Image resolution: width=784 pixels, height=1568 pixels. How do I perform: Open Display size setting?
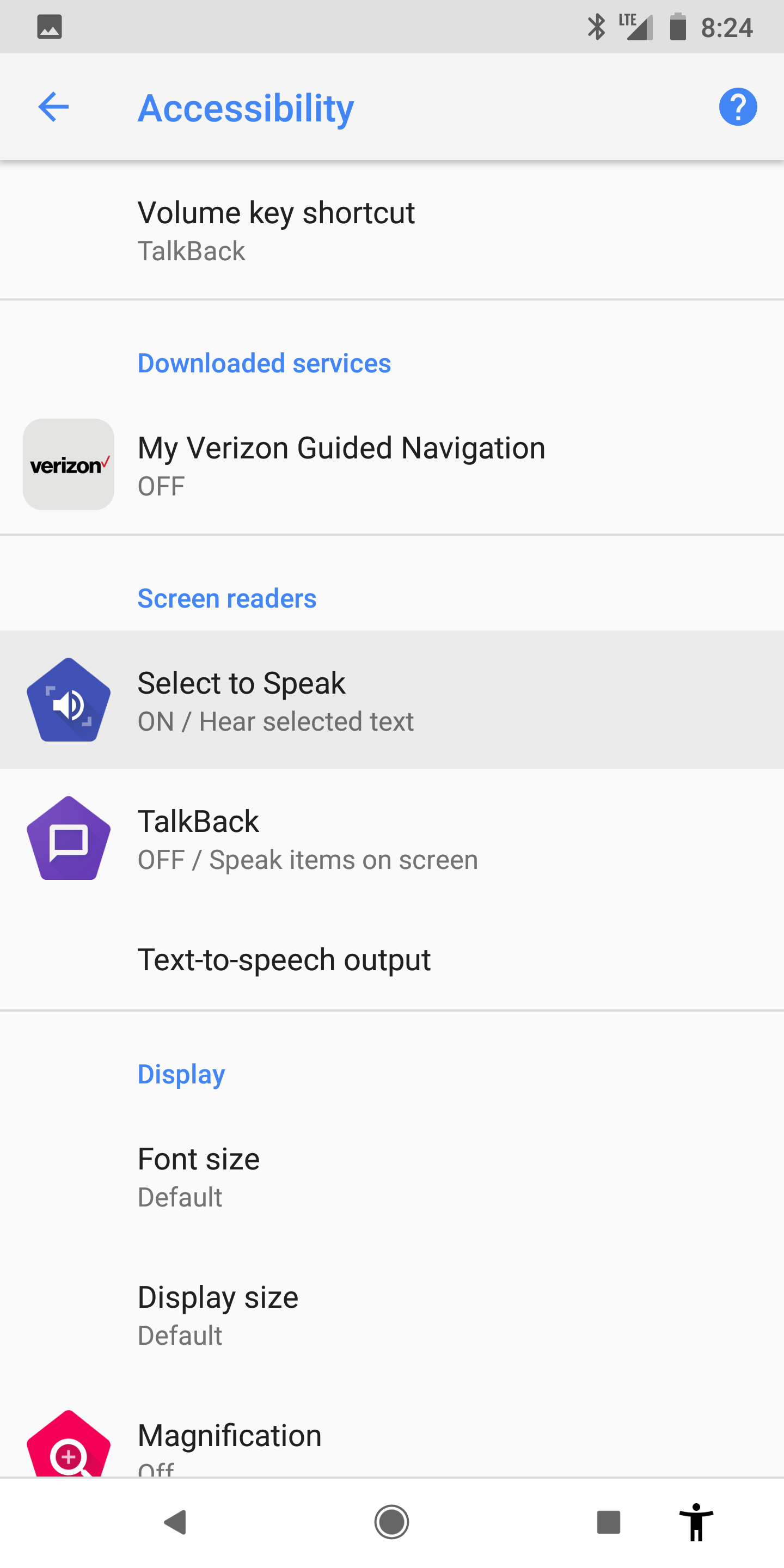click(x=392, y=1315)
